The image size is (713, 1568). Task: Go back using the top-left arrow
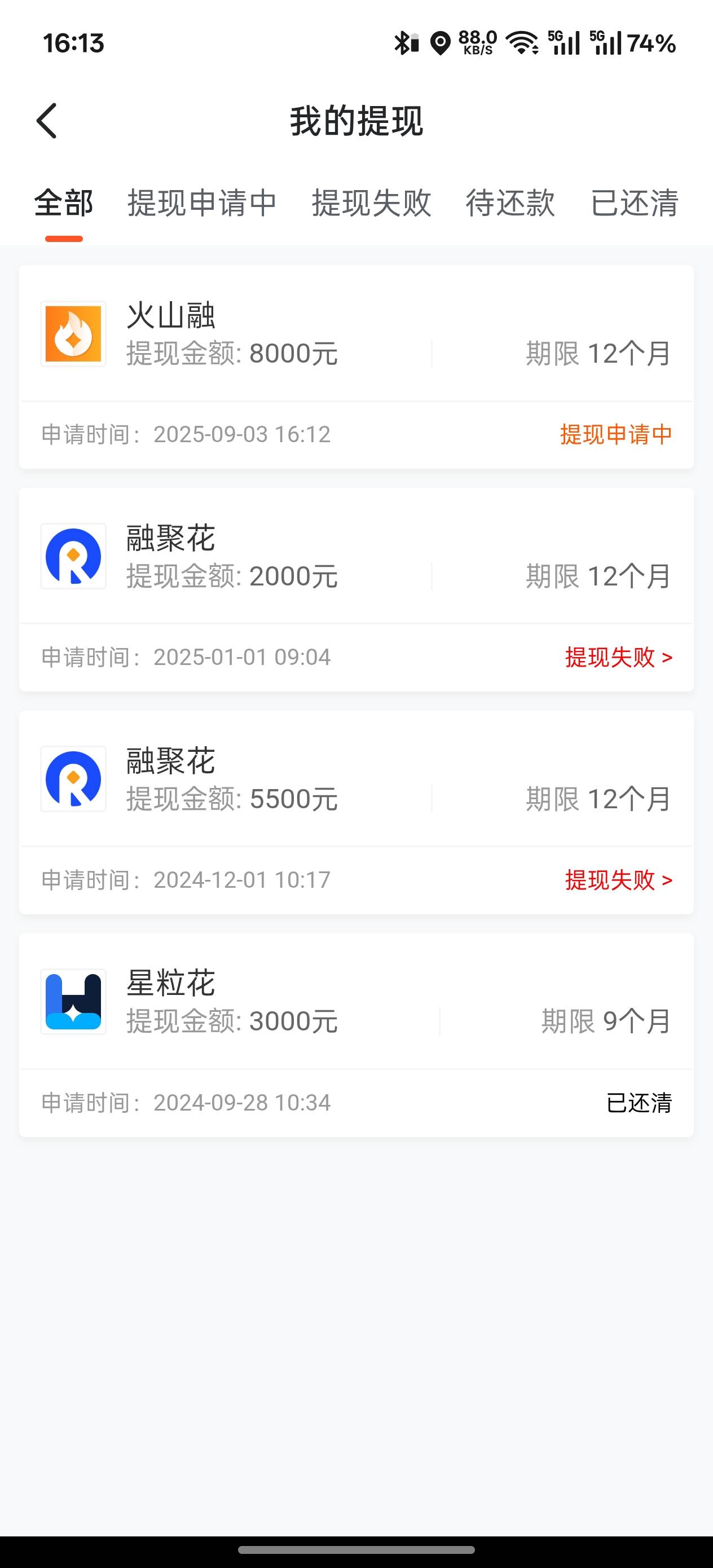click(x=47, y=121)
